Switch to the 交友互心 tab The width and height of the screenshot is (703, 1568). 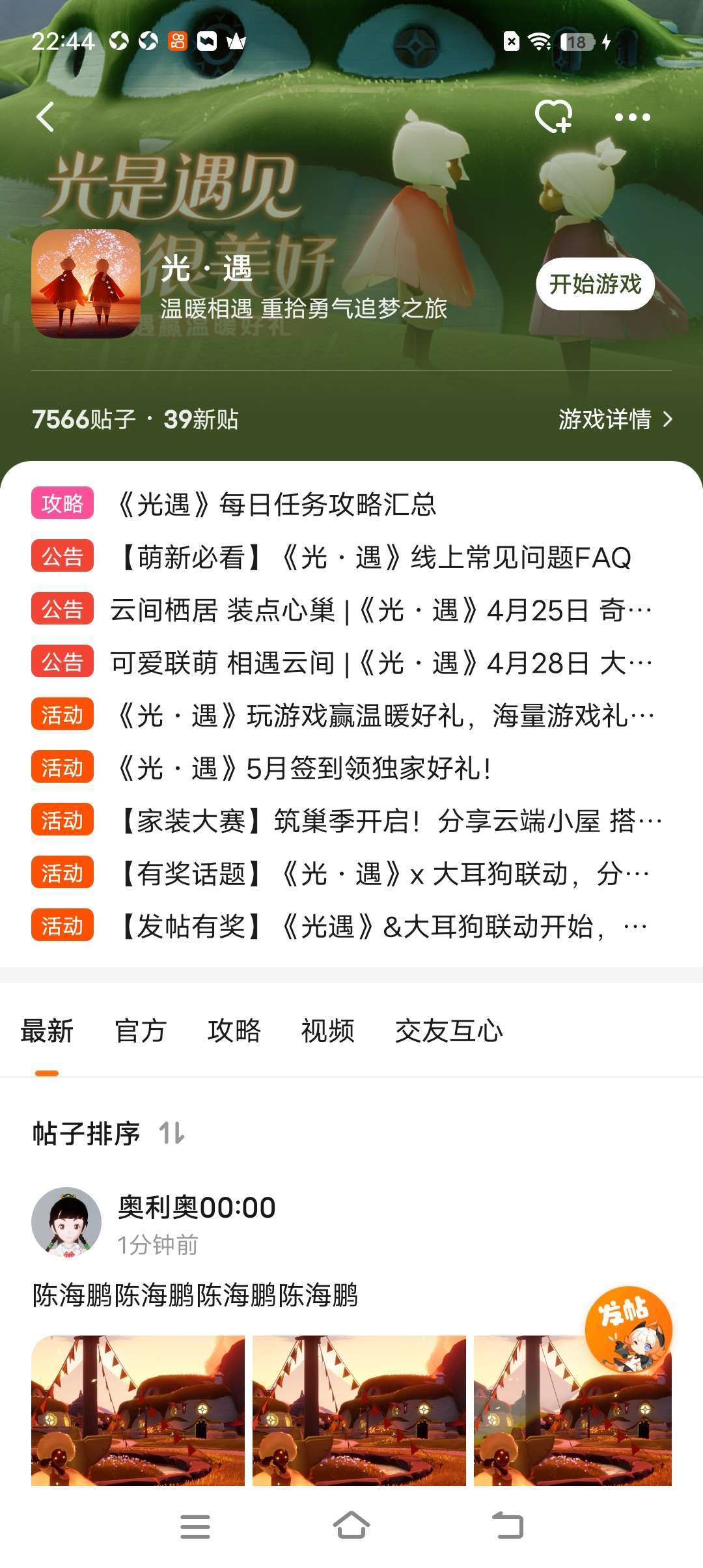(448, 1031)
